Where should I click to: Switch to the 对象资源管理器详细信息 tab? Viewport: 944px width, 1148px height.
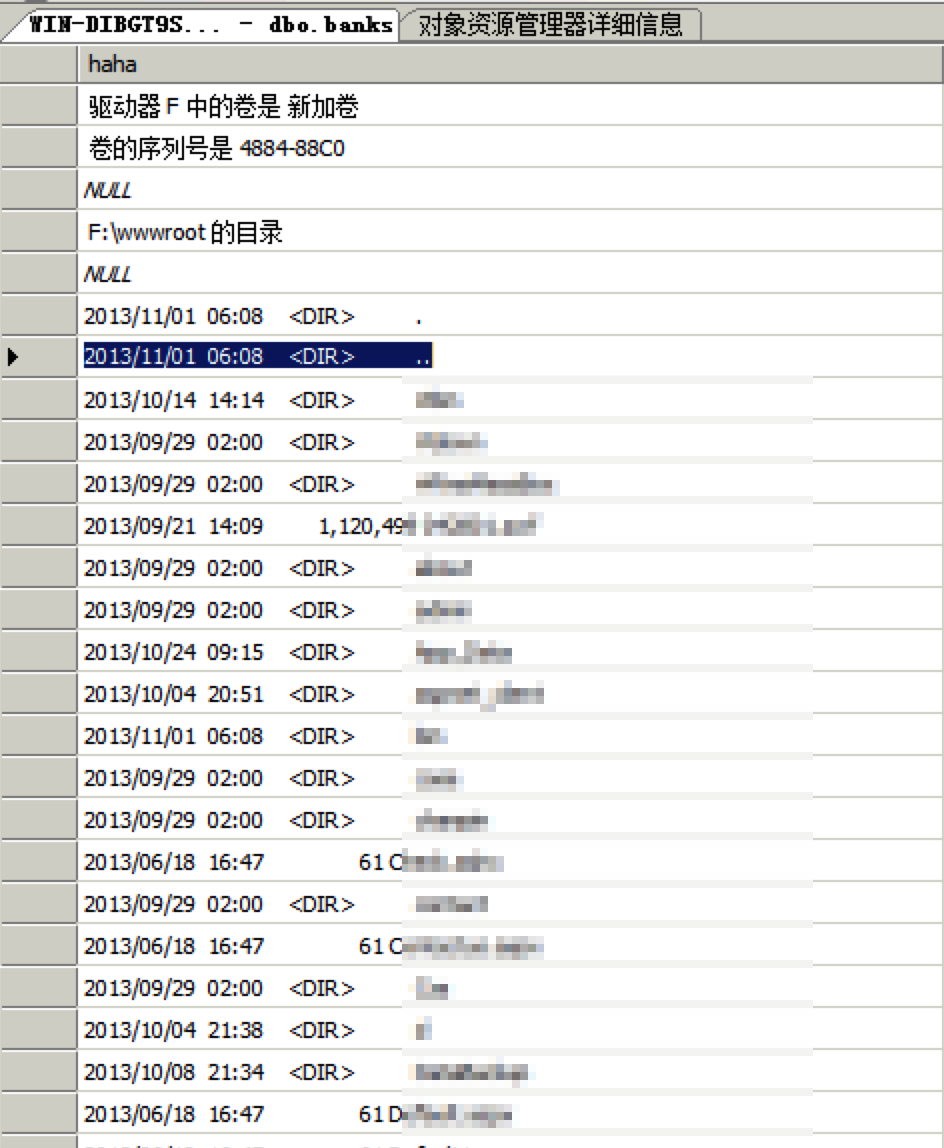tap(551, 25)
